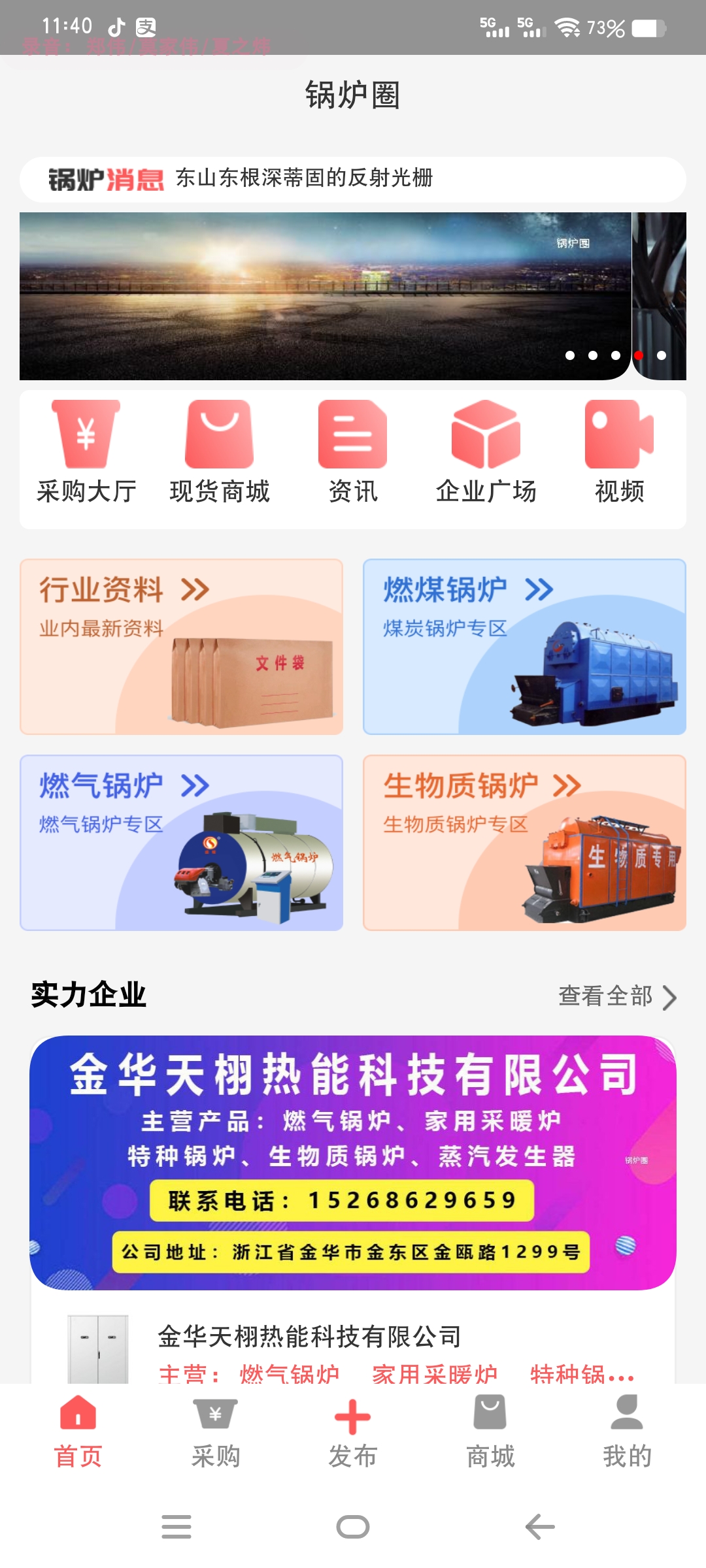Open the 生物质锅炉 zone card
The height and width of the screenshot is (1568, 706).
coord(524,843)
